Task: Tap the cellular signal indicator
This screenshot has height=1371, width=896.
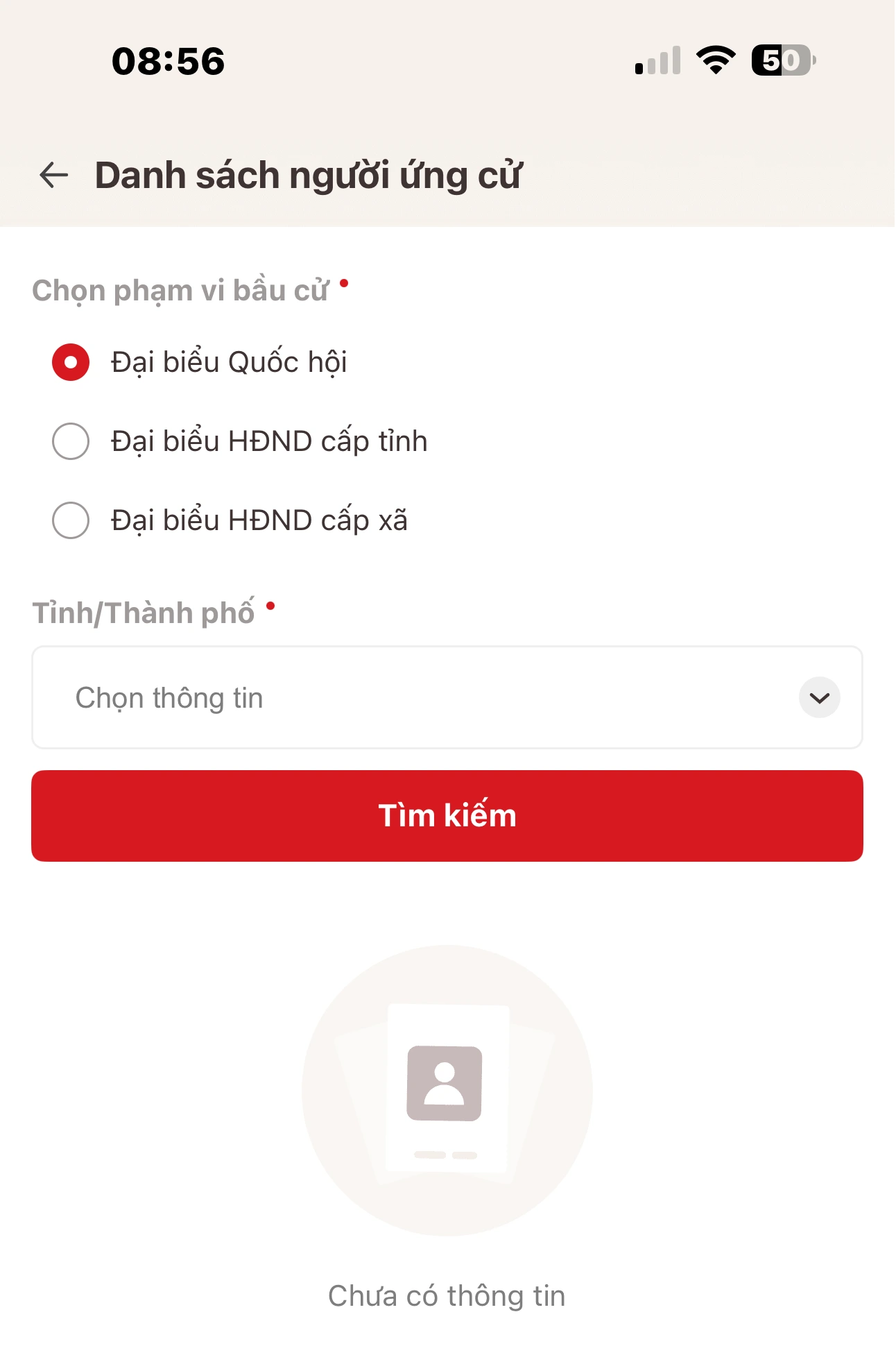Action: tap(656, 62)
